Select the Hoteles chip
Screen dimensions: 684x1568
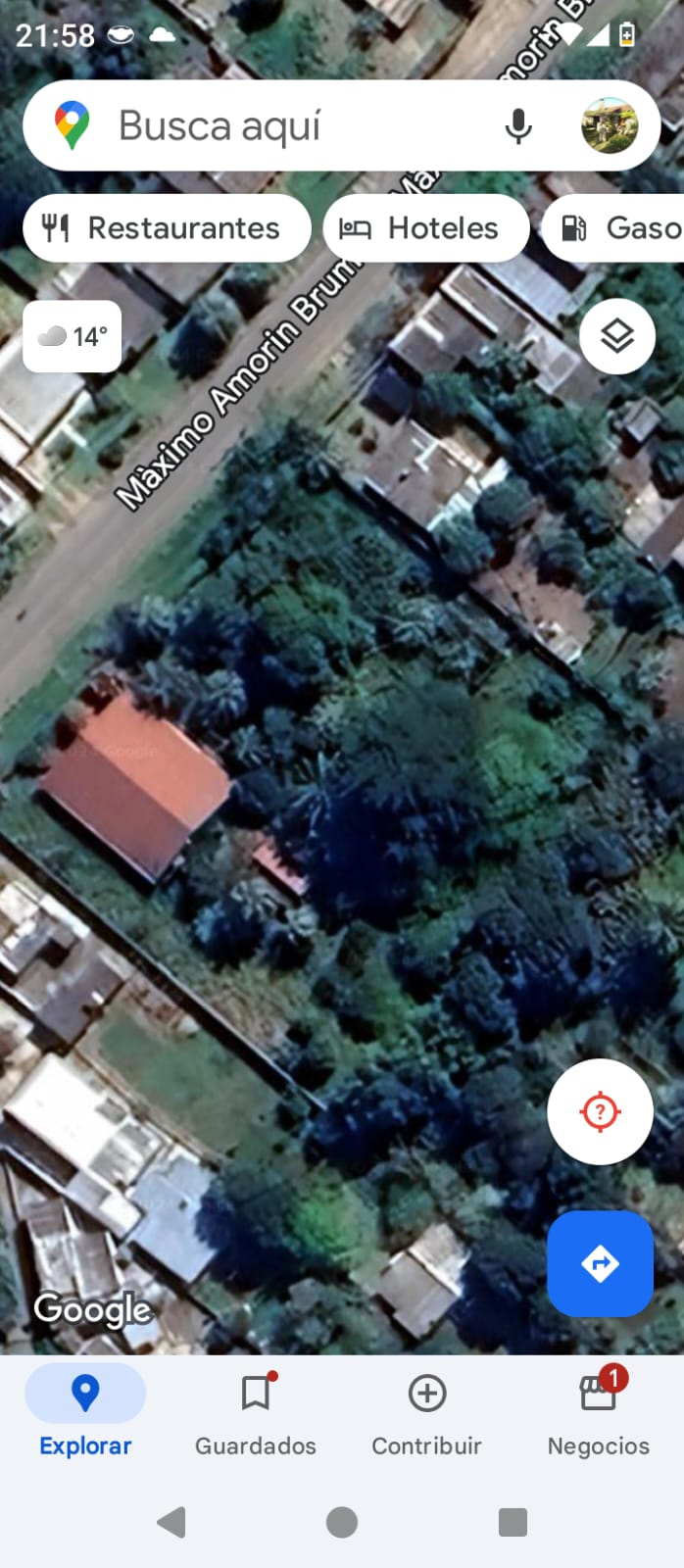click(426, 228)
